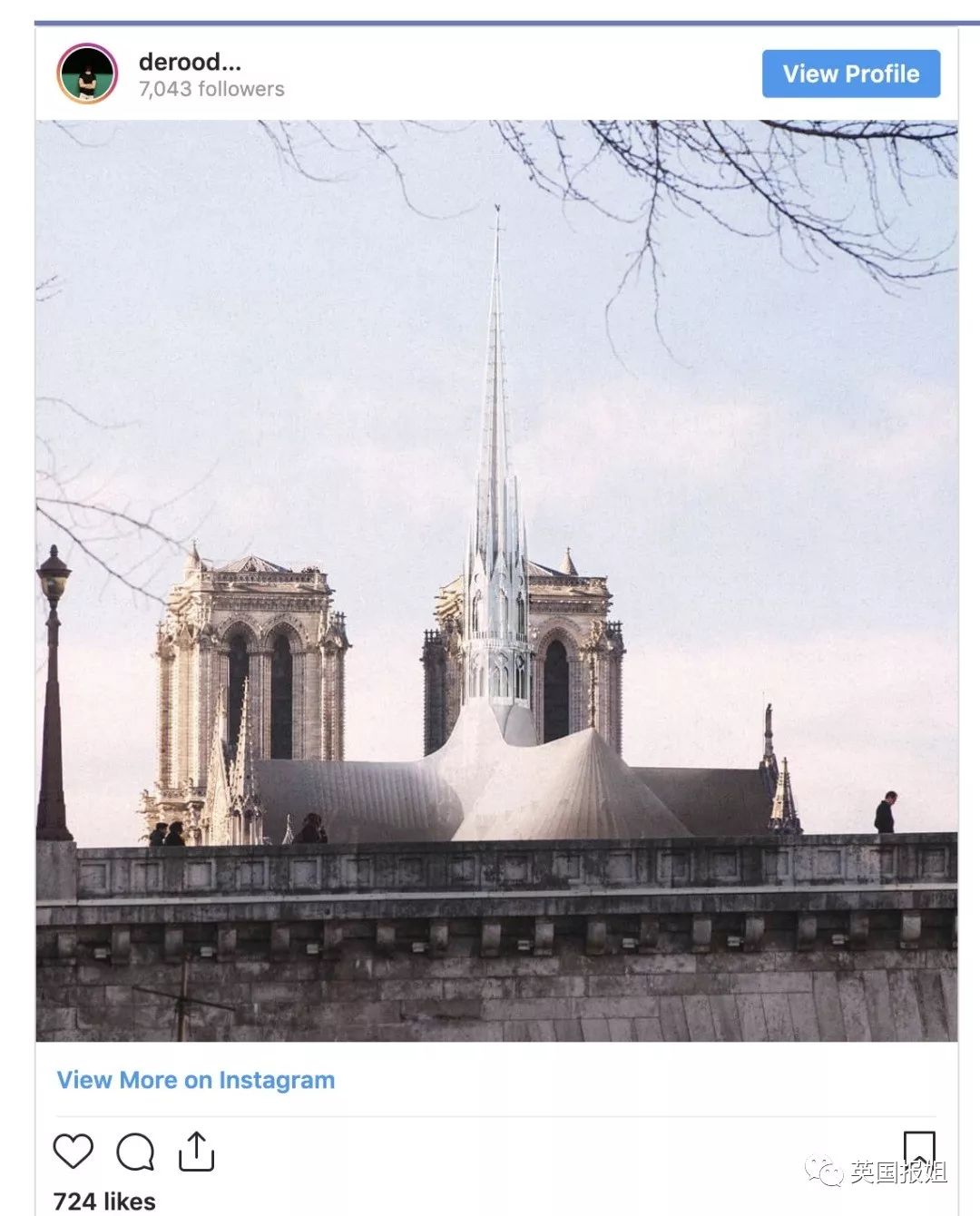
Task: Open derood's profile avatar
Action: tap(87, 74)
